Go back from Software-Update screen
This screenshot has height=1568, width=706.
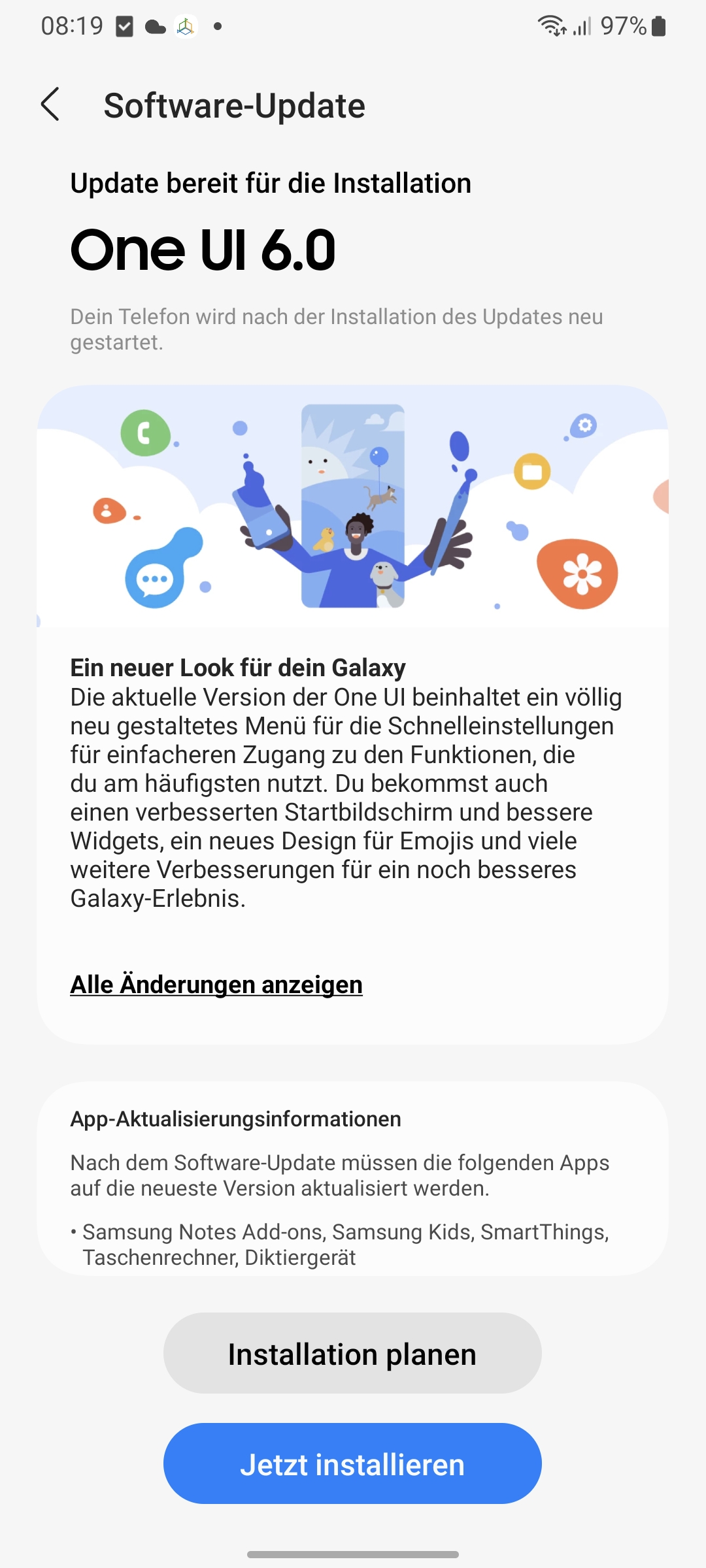pos(50,105)
